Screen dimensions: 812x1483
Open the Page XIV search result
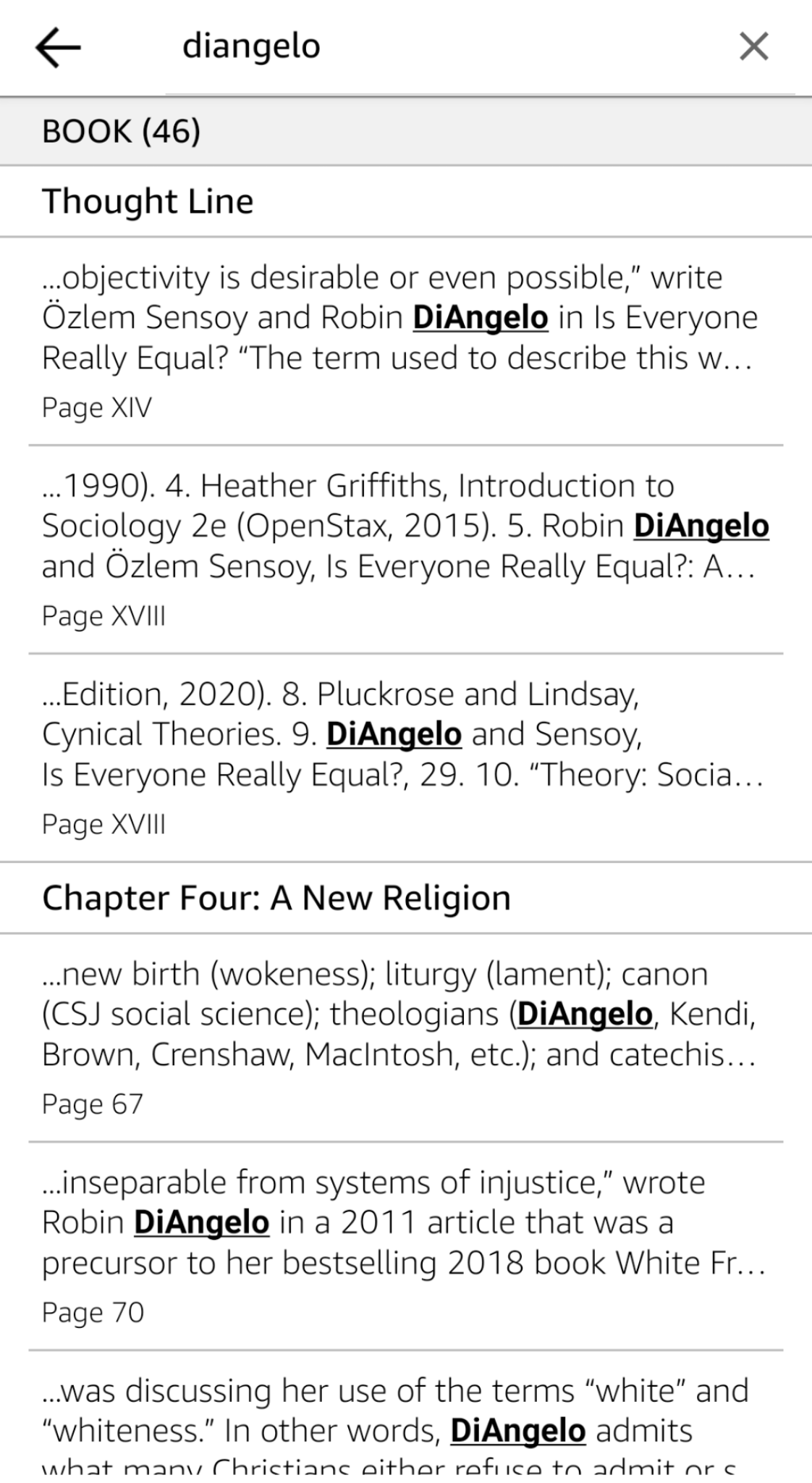click(x=405, y=340)
